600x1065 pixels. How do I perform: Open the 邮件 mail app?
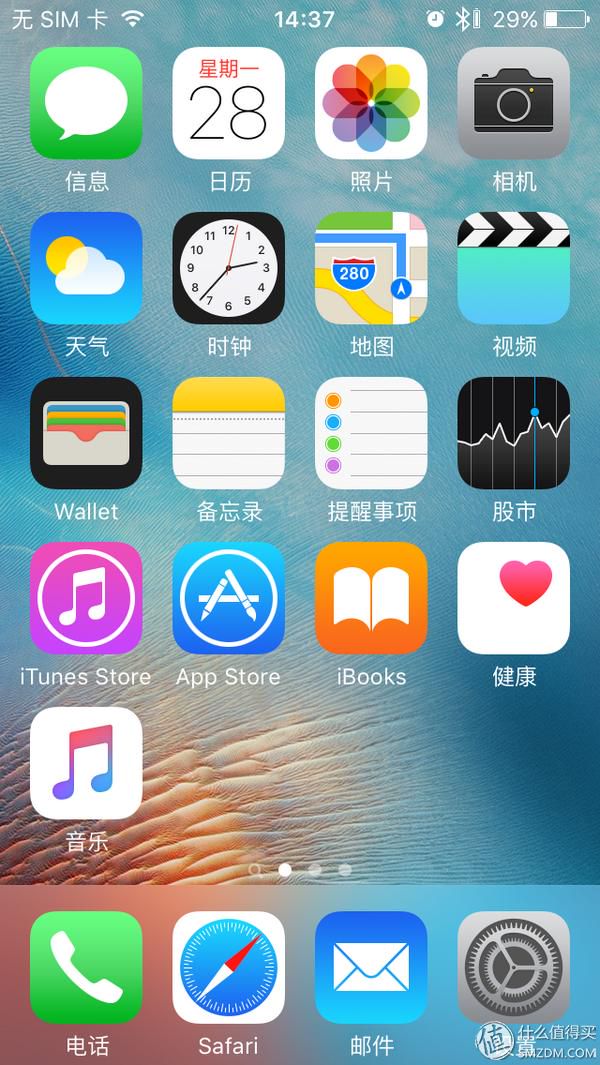pyautogui.click(x=371, y=967)
